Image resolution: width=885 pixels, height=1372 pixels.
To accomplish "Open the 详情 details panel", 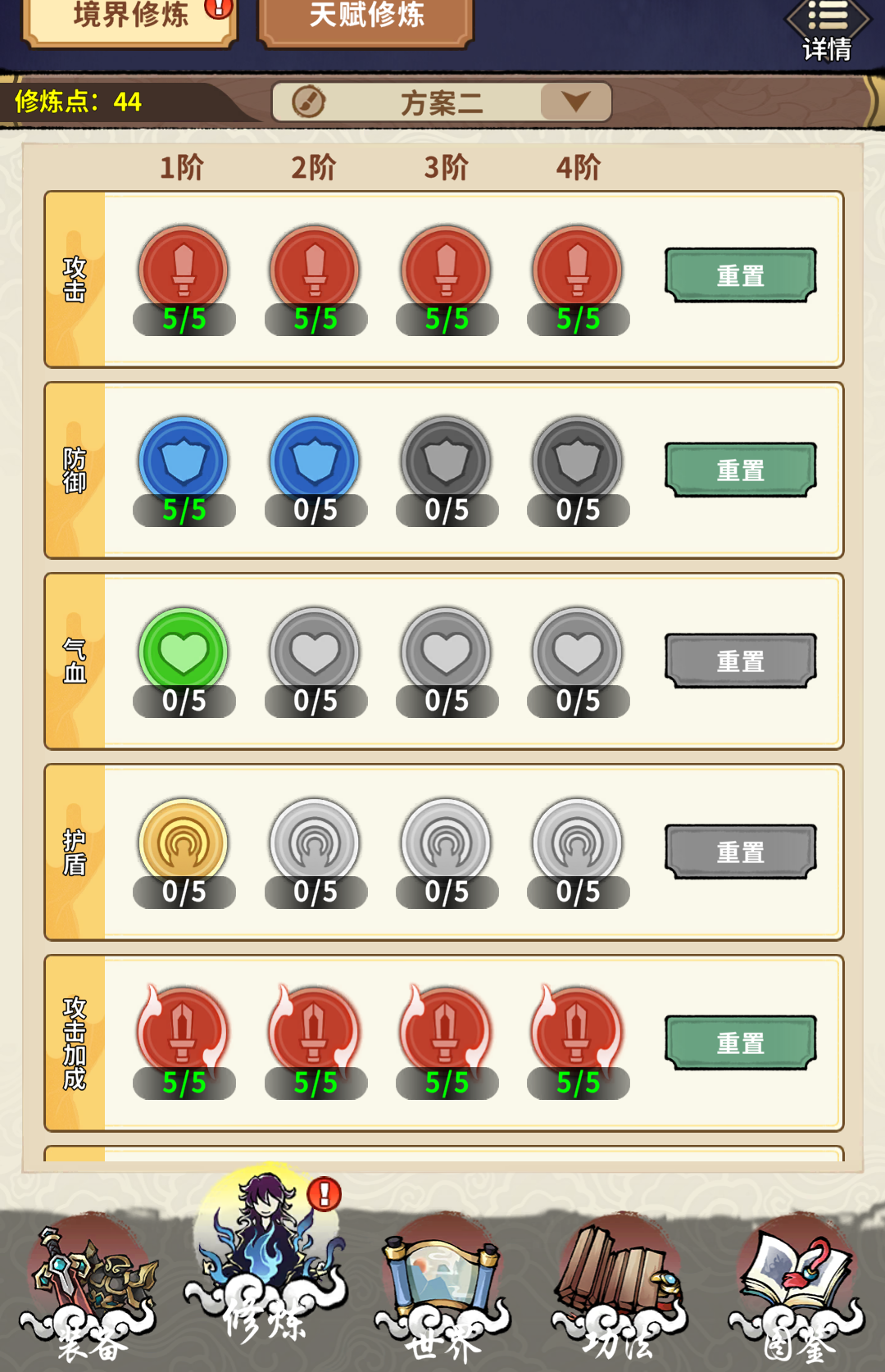I will point(829,29).
